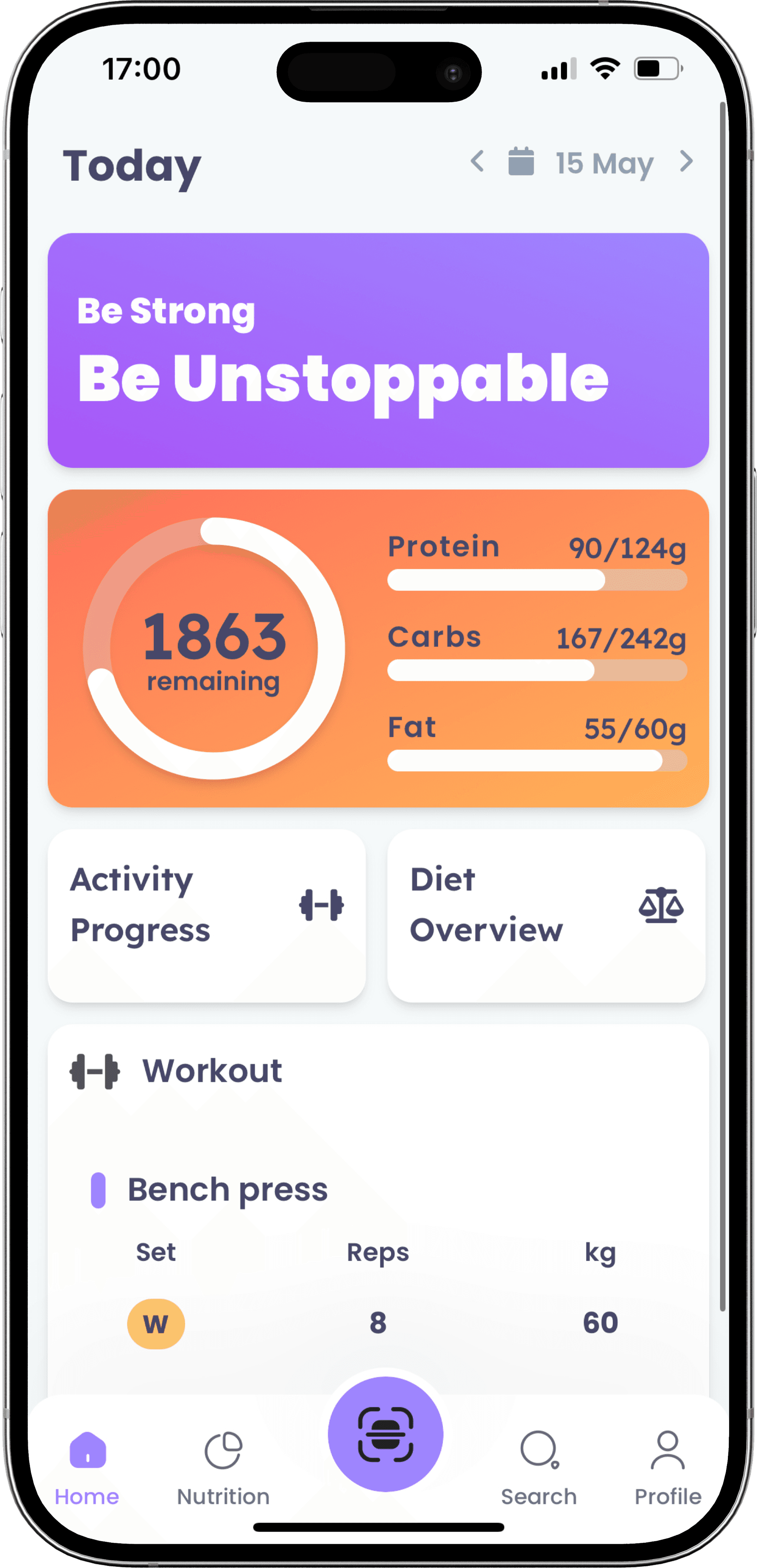Tap the Be Unstoppable banner

pyautogui.click(x=378, y=350)
